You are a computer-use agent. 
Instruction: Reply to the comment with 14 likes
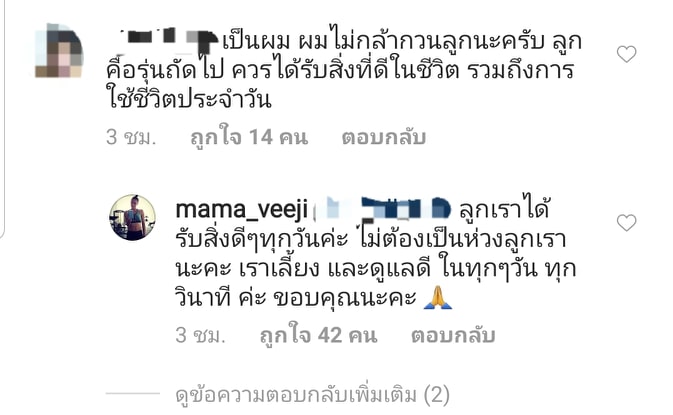tap(383, 138)
